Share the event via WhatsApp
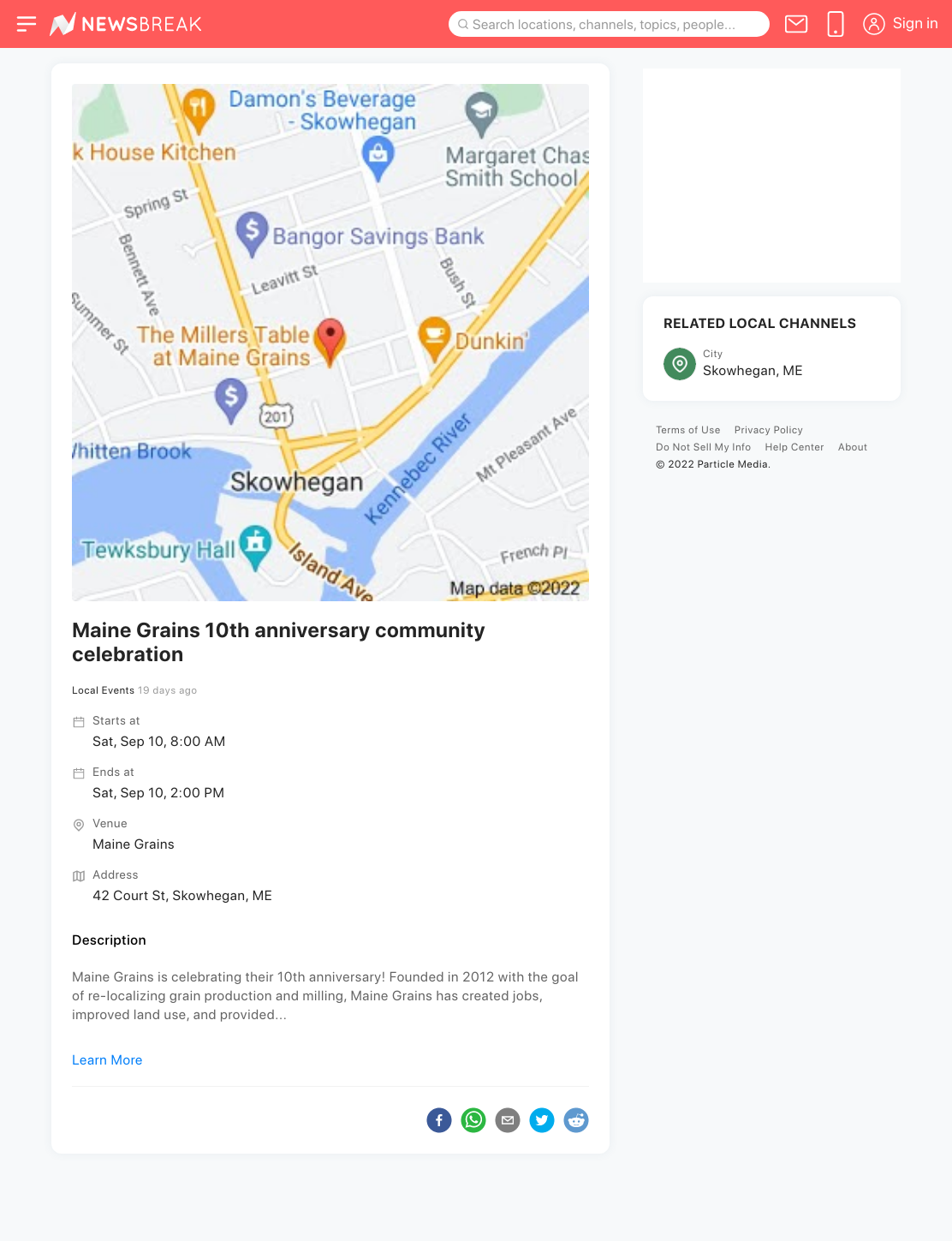952x1241 pixels. point(473,1120)
